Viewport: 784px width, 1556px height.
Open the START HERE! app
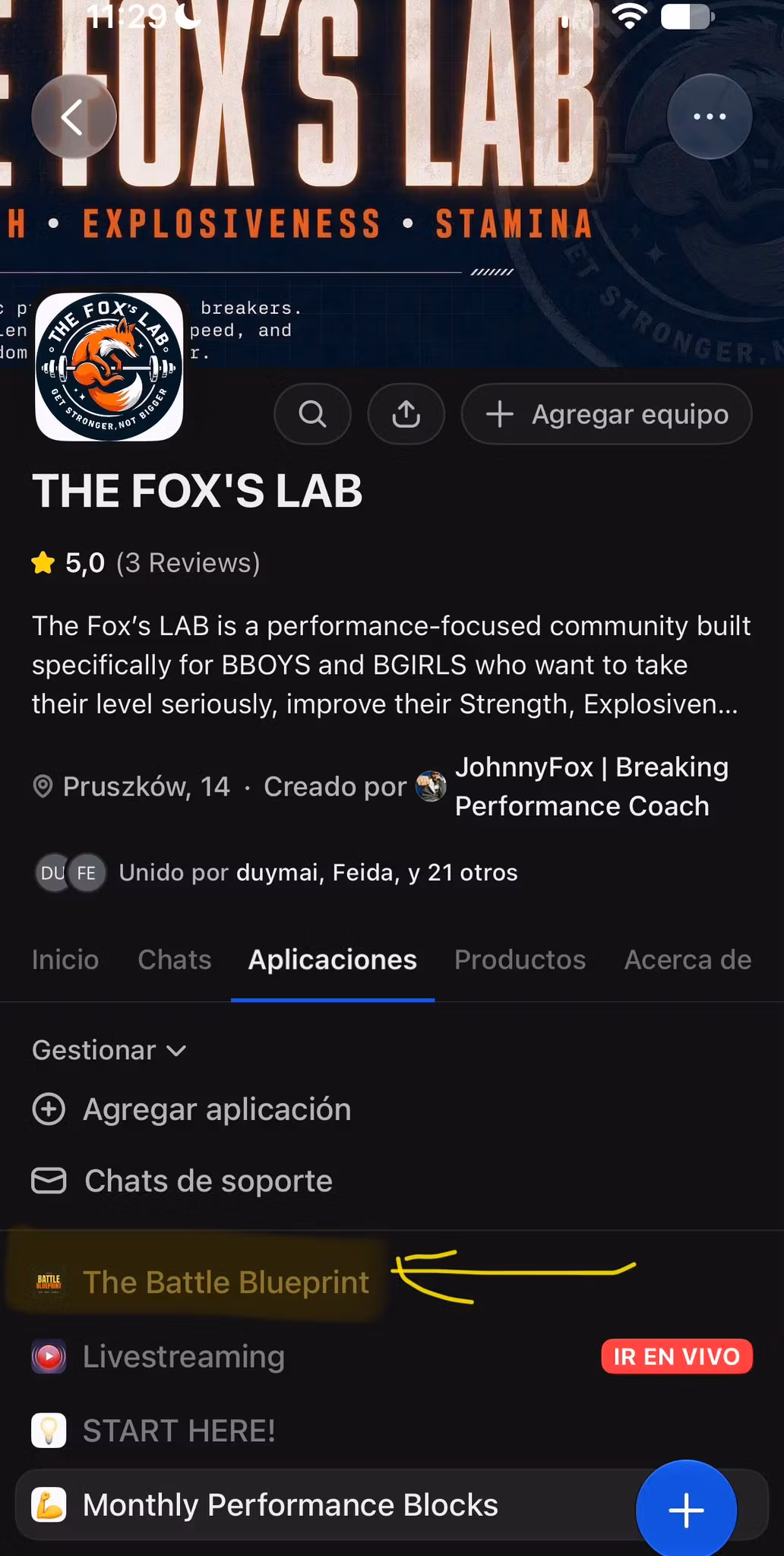click(x=153, y=1431)
